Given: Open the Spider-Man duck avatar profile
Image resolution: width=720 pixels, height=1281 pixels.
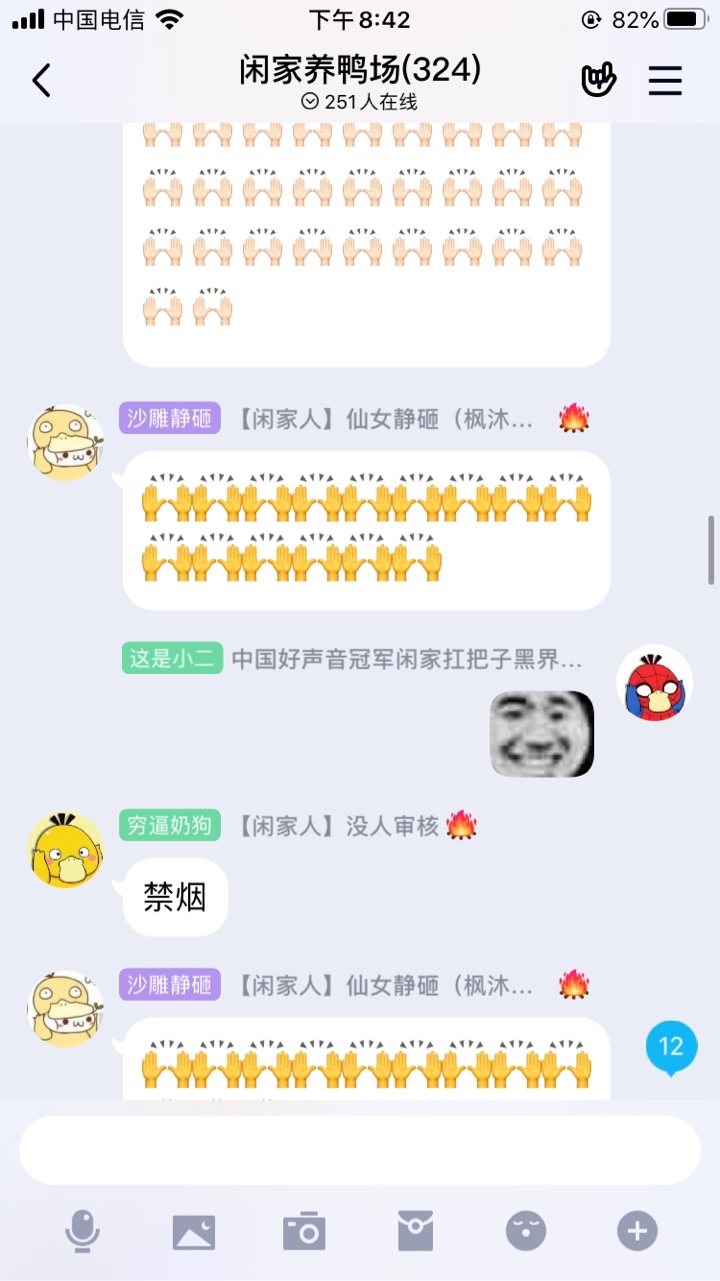Looking at the screenshot, I should (655, 683).
